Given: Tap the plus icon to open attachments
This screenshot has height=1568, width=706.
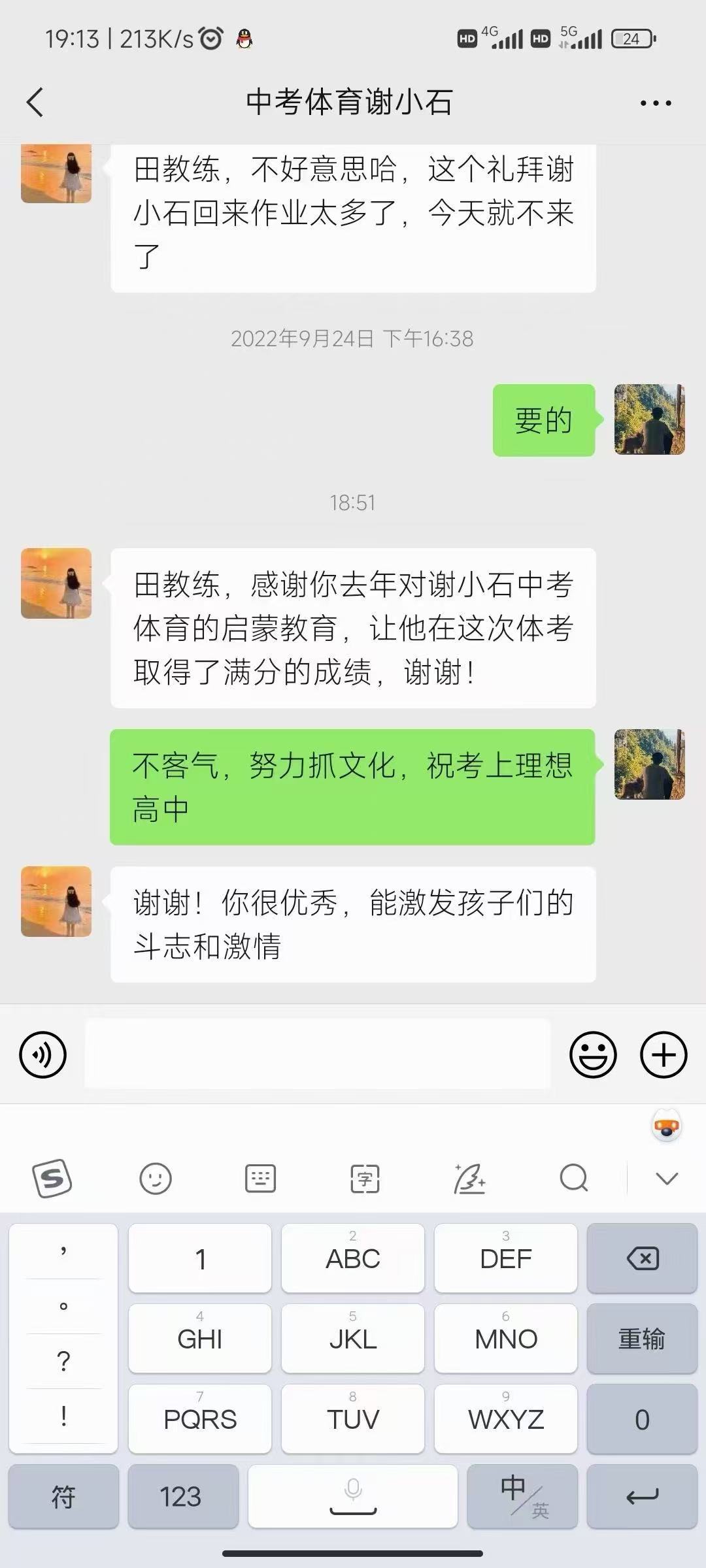Looking at the screenshot, I should 663,1053.
